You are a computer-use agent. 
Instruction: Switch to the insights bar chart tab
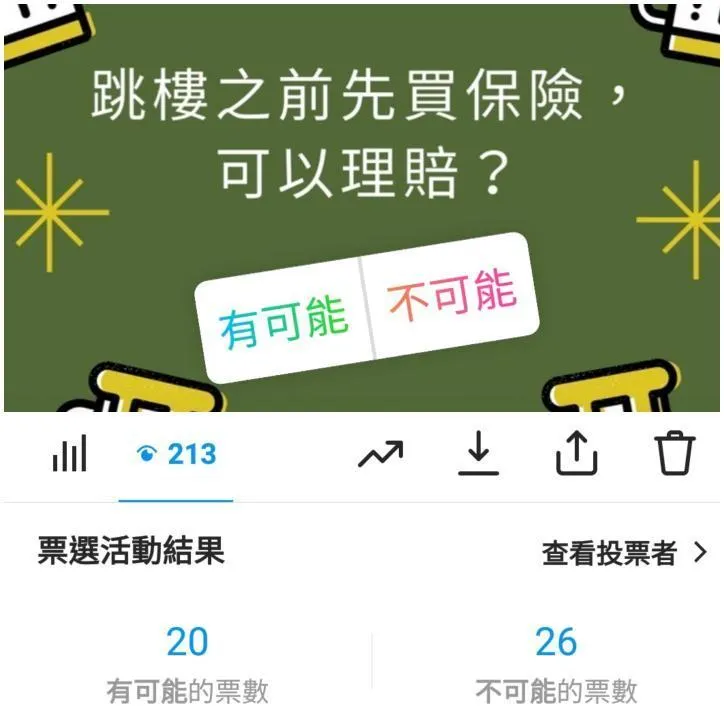click(x=69, y=455)
